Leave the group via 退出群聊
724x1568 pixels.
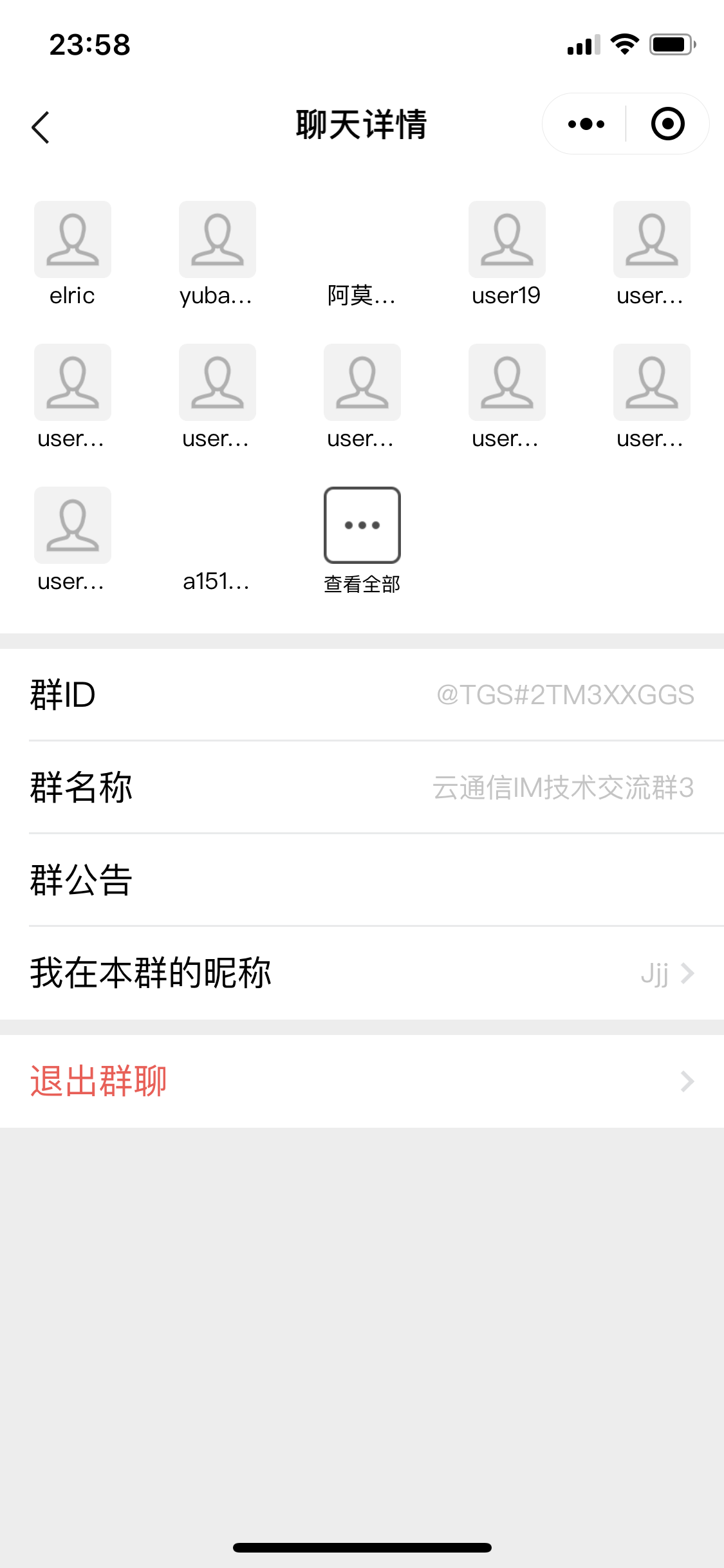362,1081
